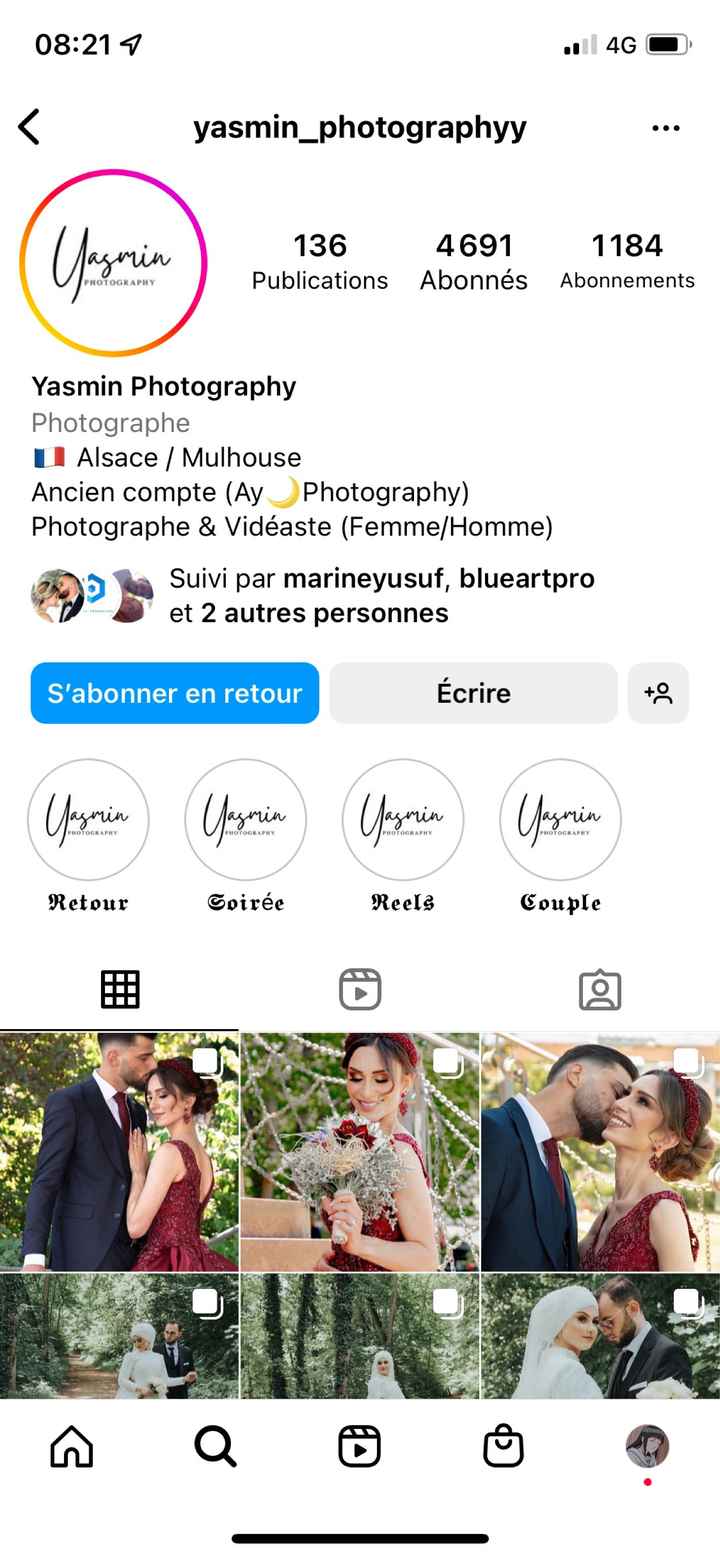Screen dimensions: 720x1558
Task: View the 4691 Abonnés list
Action: pos(473,260)
